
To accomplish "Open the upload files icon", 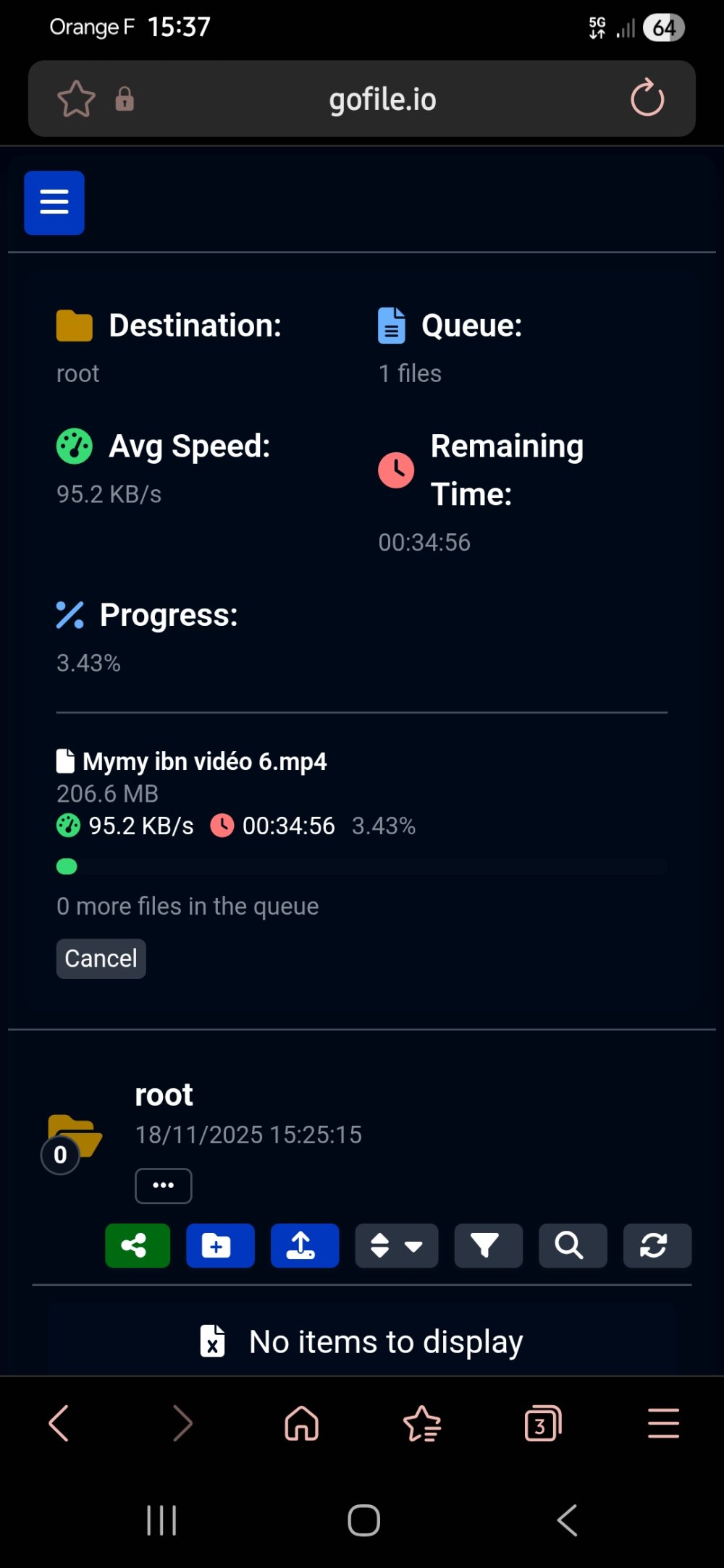I will [x=304, y=1246].
